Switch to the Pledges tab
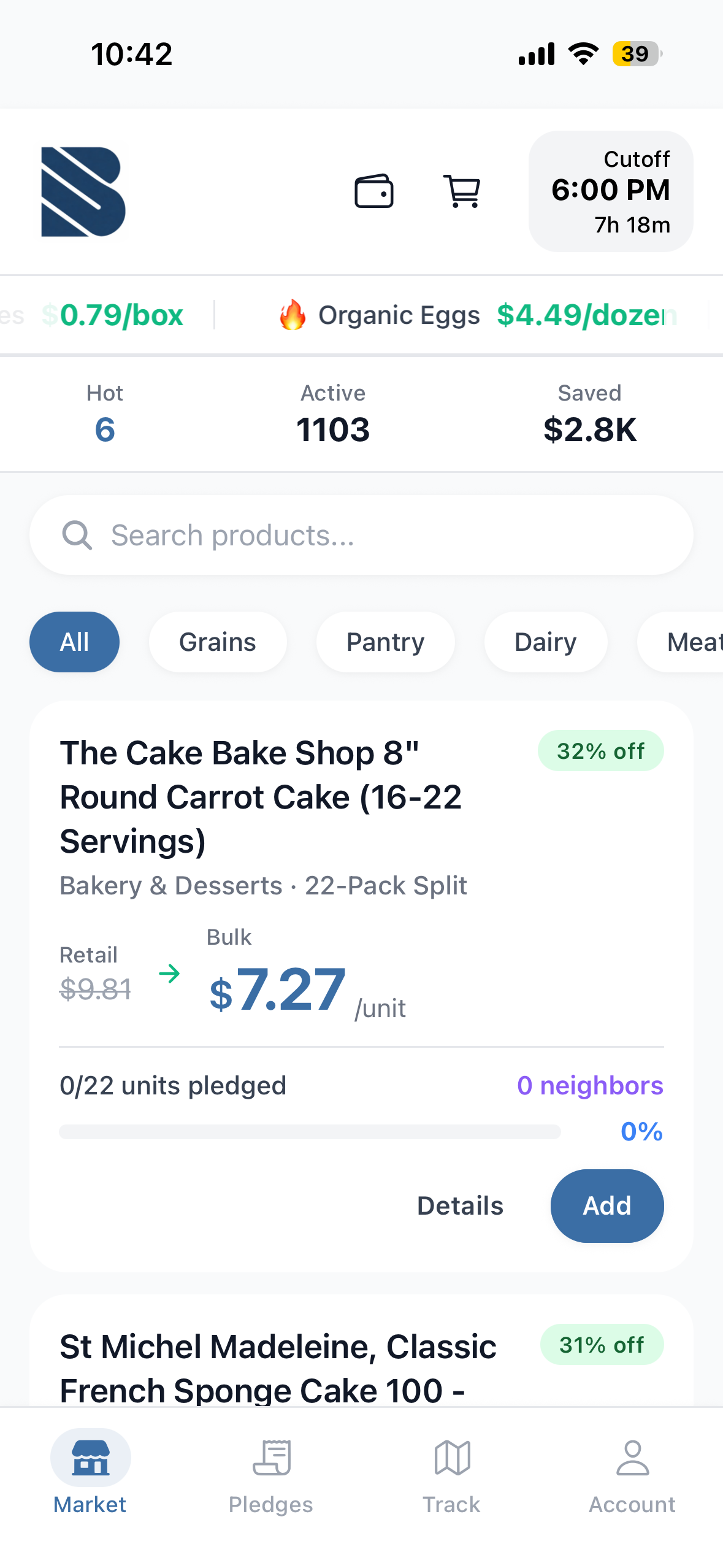723x1568 pixels. [x=270, y=1471]
